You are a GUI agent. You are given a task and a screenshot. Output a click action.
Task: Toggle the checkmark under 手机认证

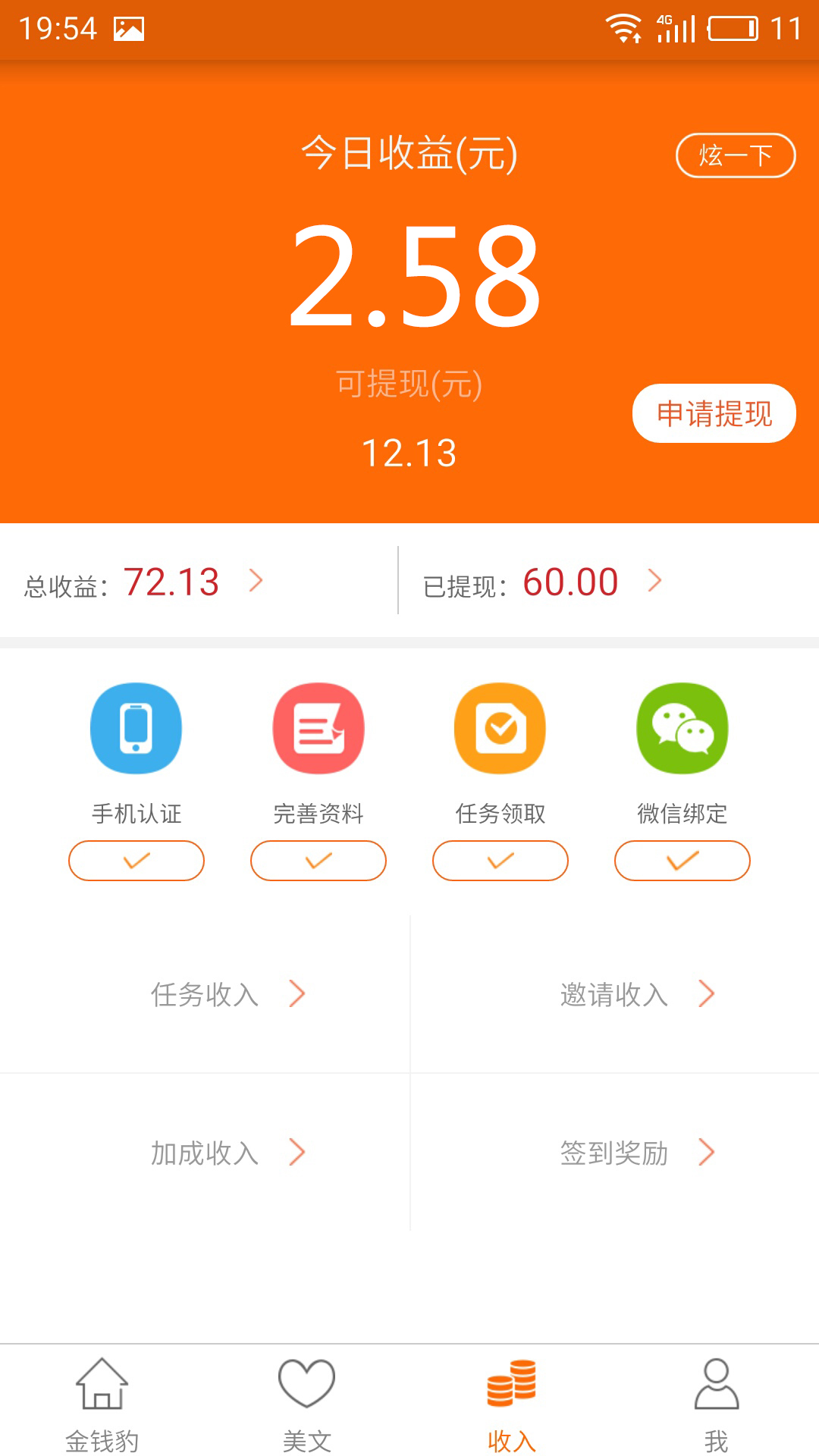(136, 861)
